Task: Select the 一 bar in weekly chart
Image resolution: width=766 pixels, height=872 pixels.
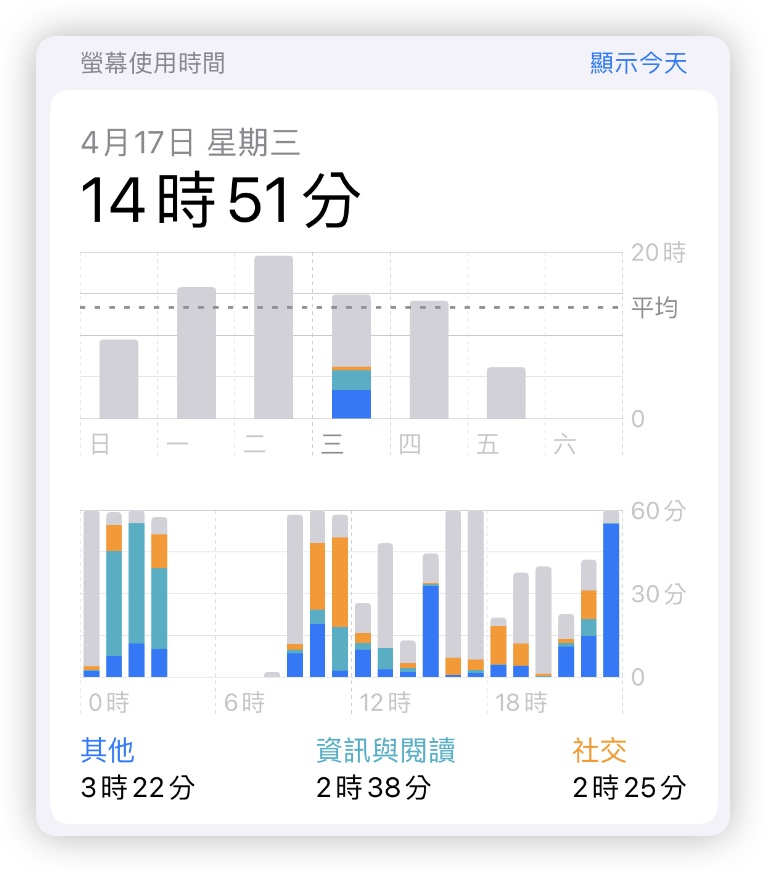Action: point(196,353)
